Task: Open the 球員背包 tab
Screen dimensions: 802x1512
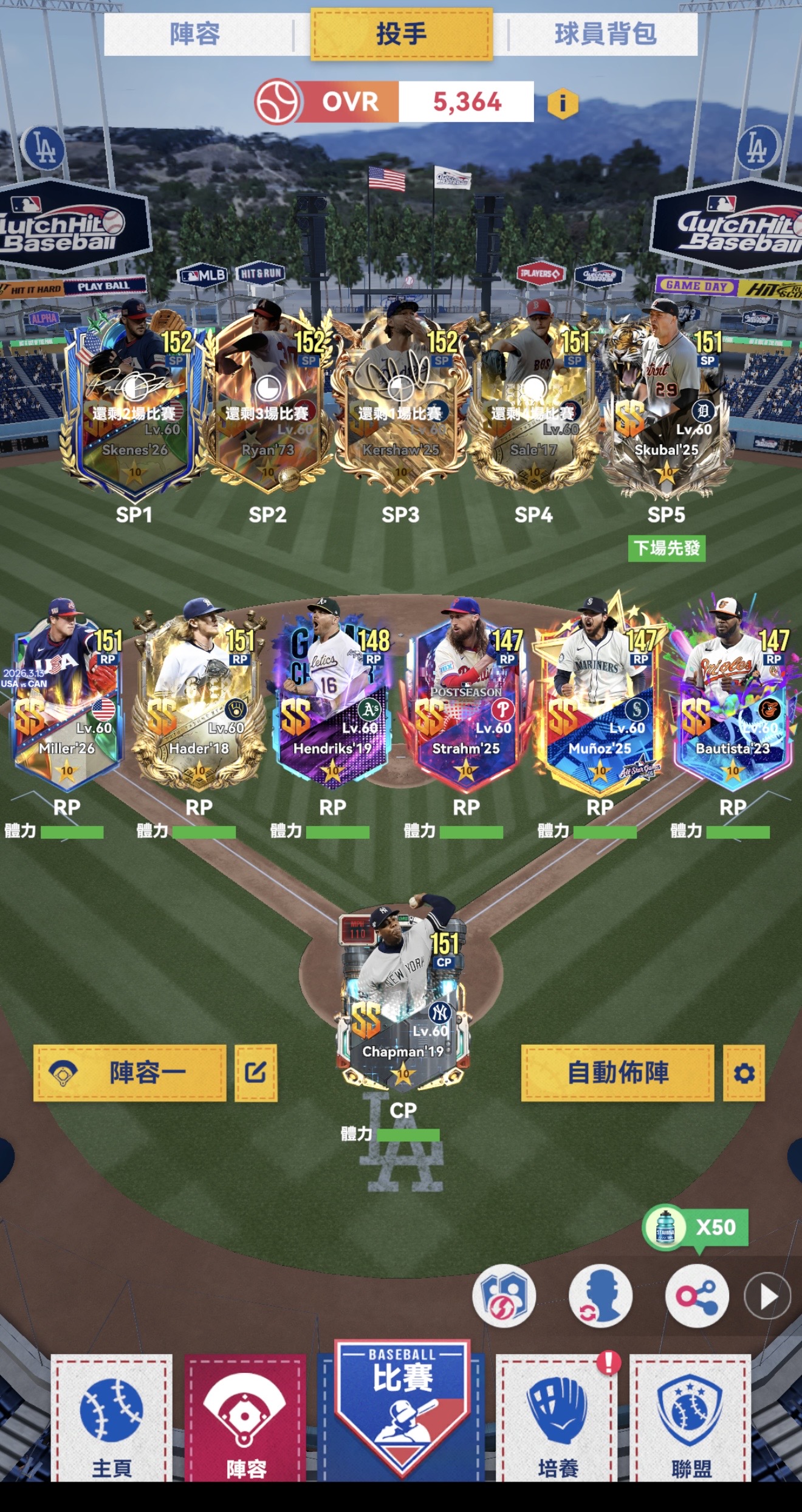Action: [x=605, y=34]
